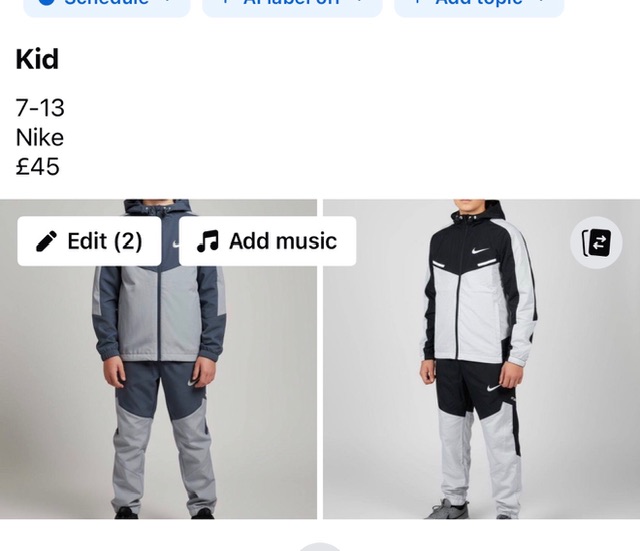Viewport: 640px width, 551px height.
Task: Open the black and white tracksuit photo
Action: [480, 400]
